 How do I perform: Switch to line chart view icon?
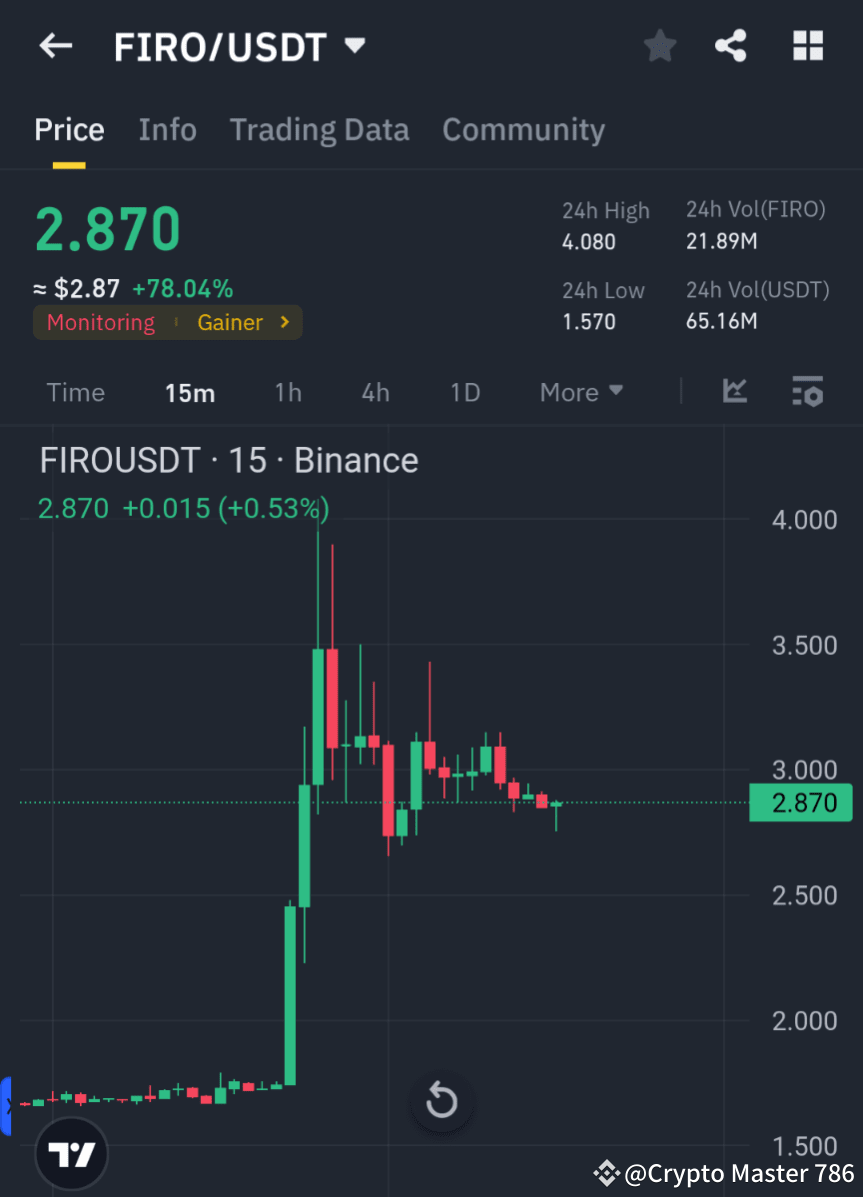click(x=735, y=392)
